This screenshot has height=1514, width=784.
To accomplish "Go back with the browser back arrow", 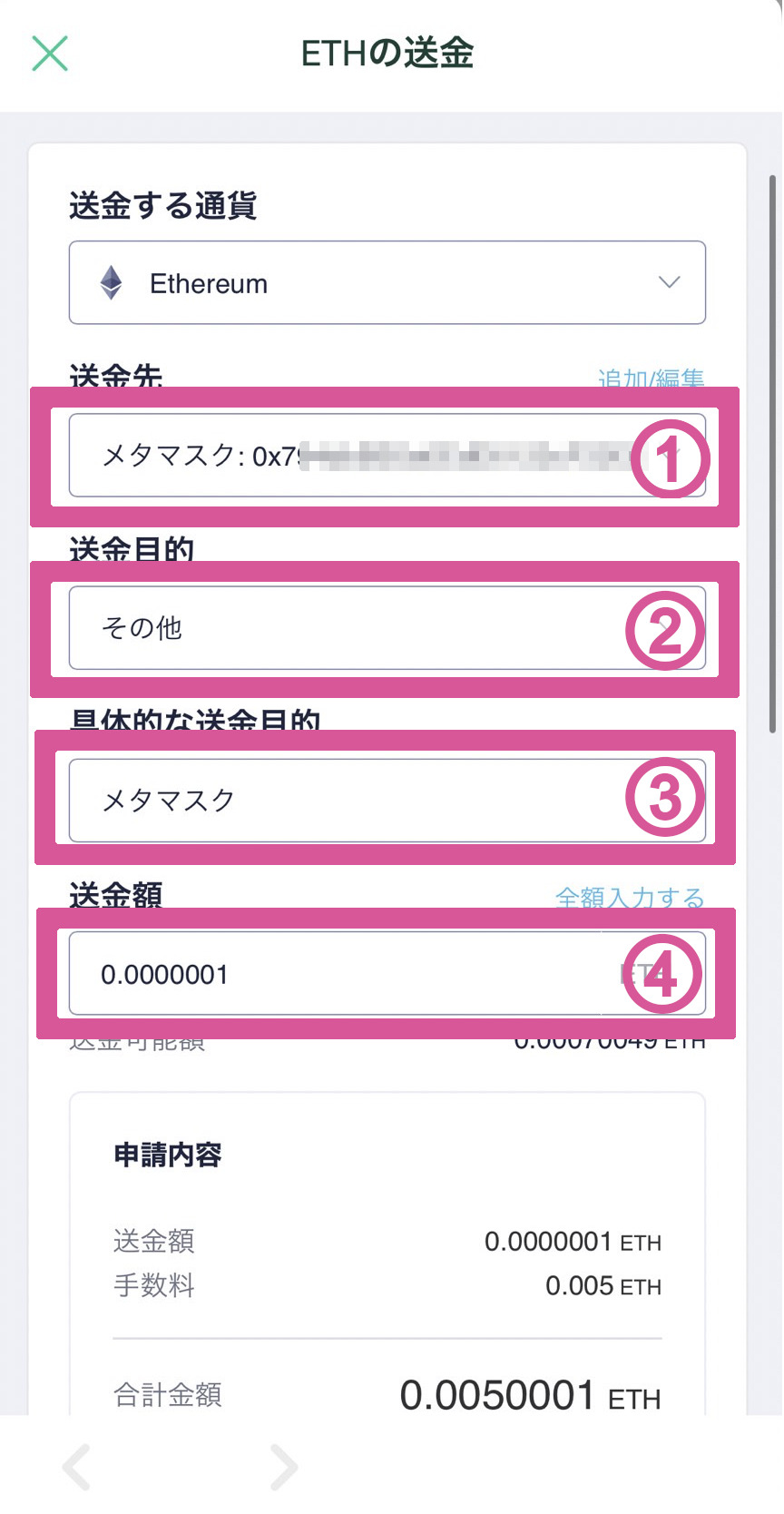I will pos(76,1467).
